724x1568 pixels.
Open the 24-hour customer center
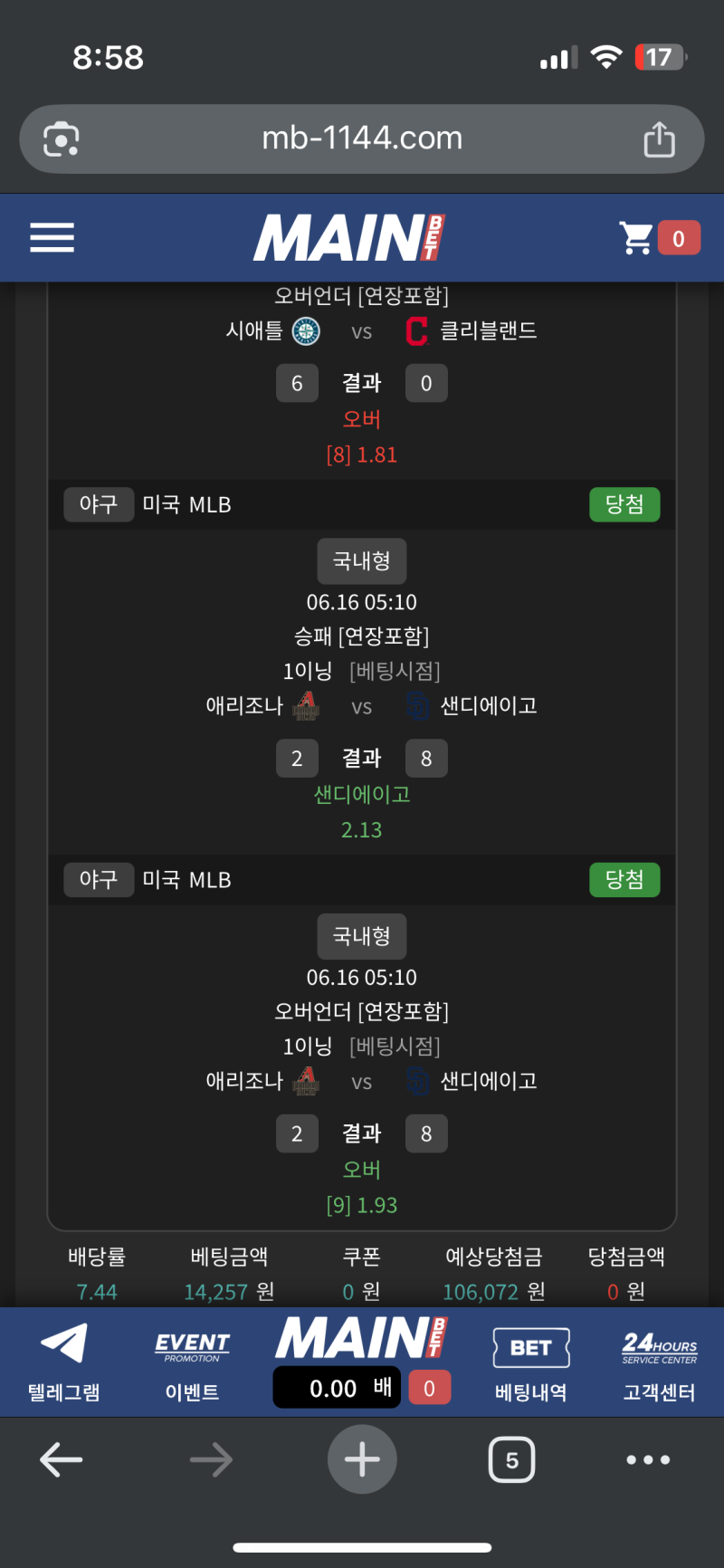pos(659,1361)
